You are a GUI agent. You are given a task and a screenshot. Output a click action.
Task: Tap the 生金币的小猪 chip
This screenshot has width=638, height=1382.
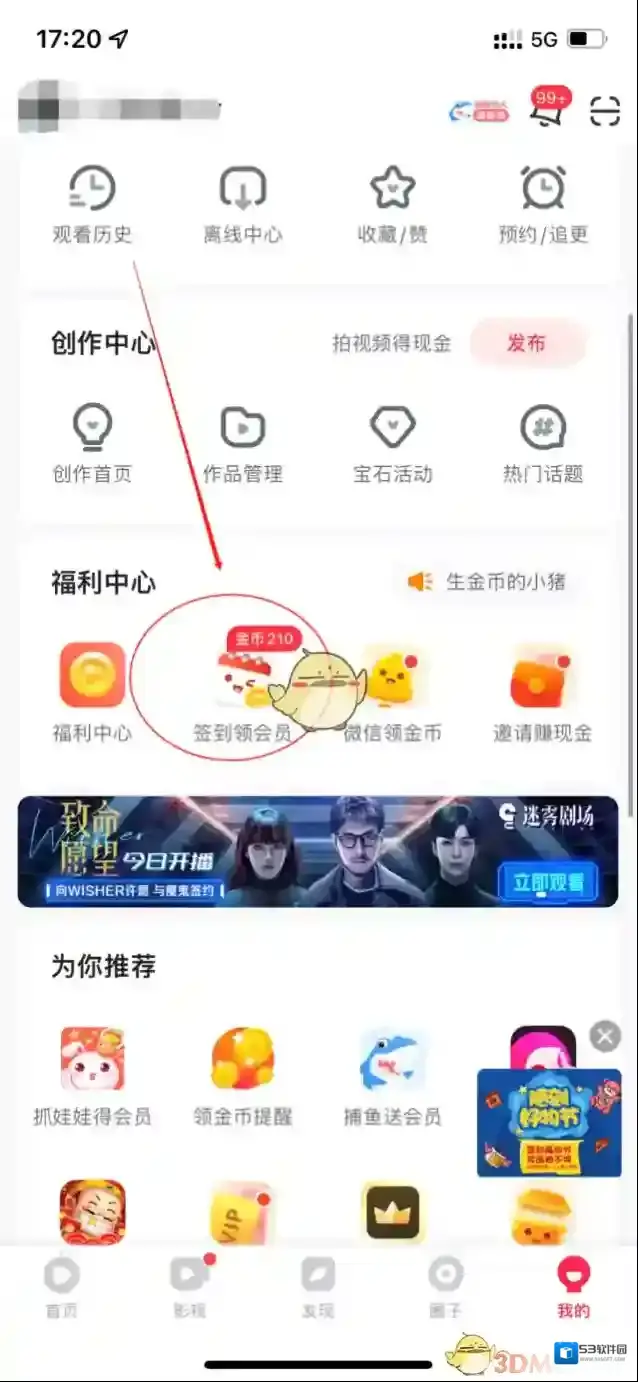point(490,582)
